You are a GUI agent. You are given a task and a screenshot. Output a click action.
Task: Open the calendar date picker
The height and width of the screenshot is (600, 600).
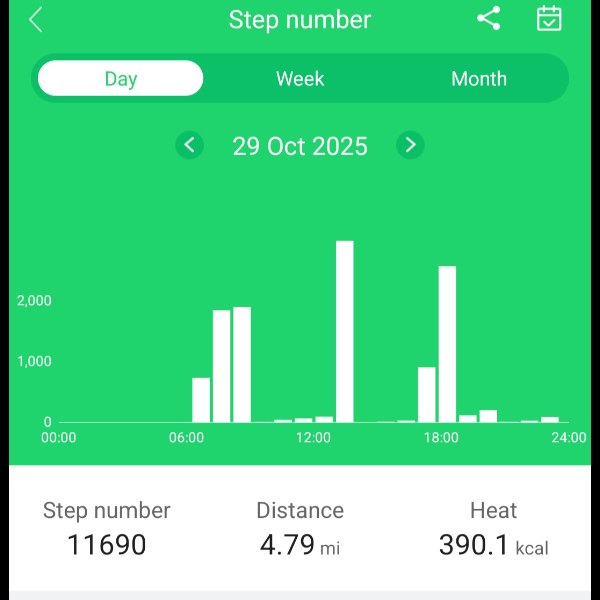click(549, 18)
